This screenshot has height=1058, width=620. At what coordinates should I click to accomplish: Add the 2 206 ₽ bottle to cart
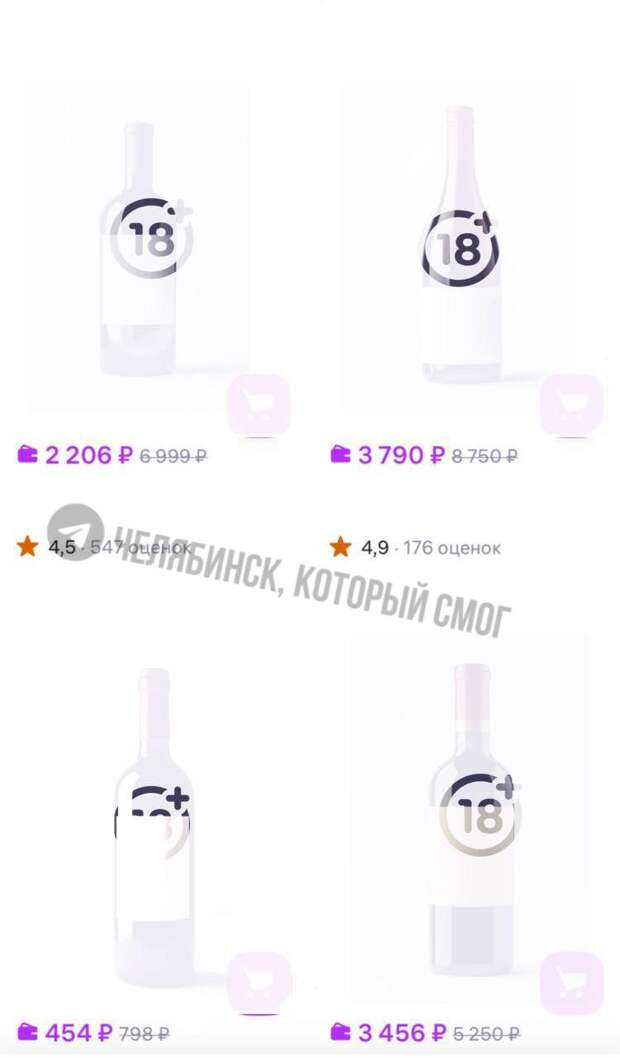coord(258,404)
